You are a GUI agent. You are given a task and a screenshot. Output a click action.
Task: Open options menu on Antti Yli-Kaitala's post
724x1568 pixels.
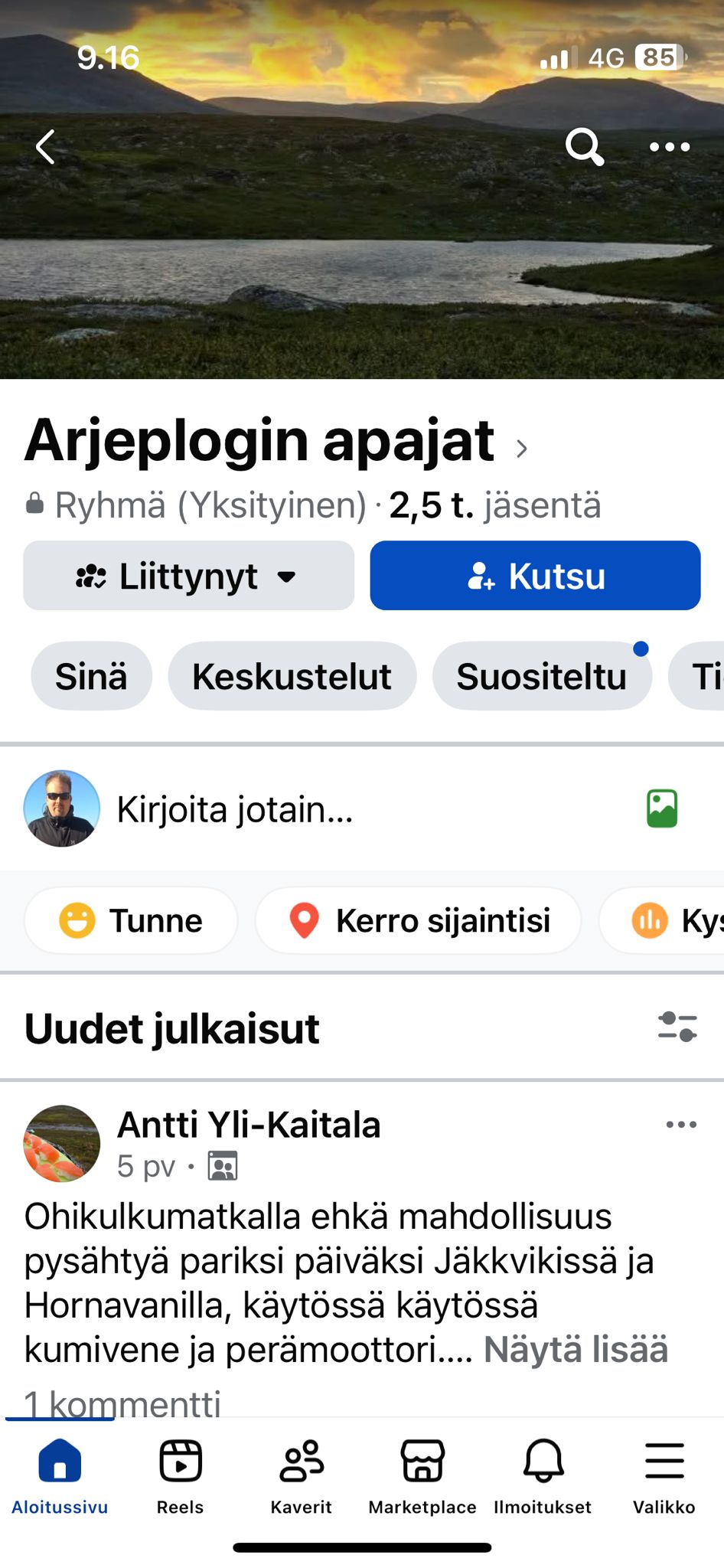click(x=680, y=1125)
